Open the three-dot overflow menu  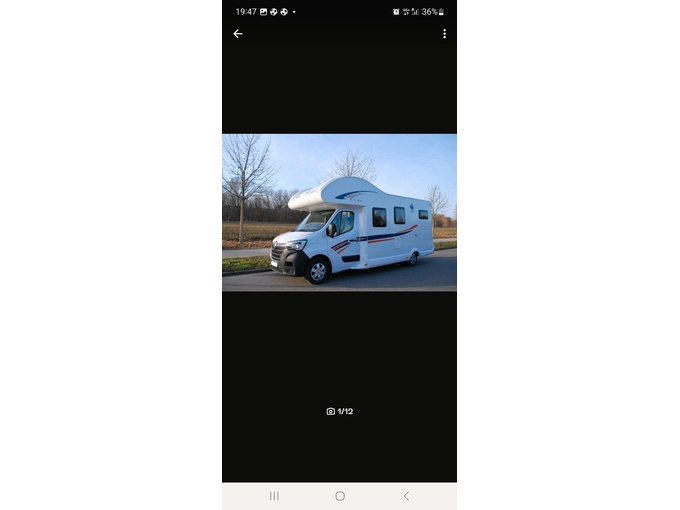pyautogui.click(x=444, y=34)
